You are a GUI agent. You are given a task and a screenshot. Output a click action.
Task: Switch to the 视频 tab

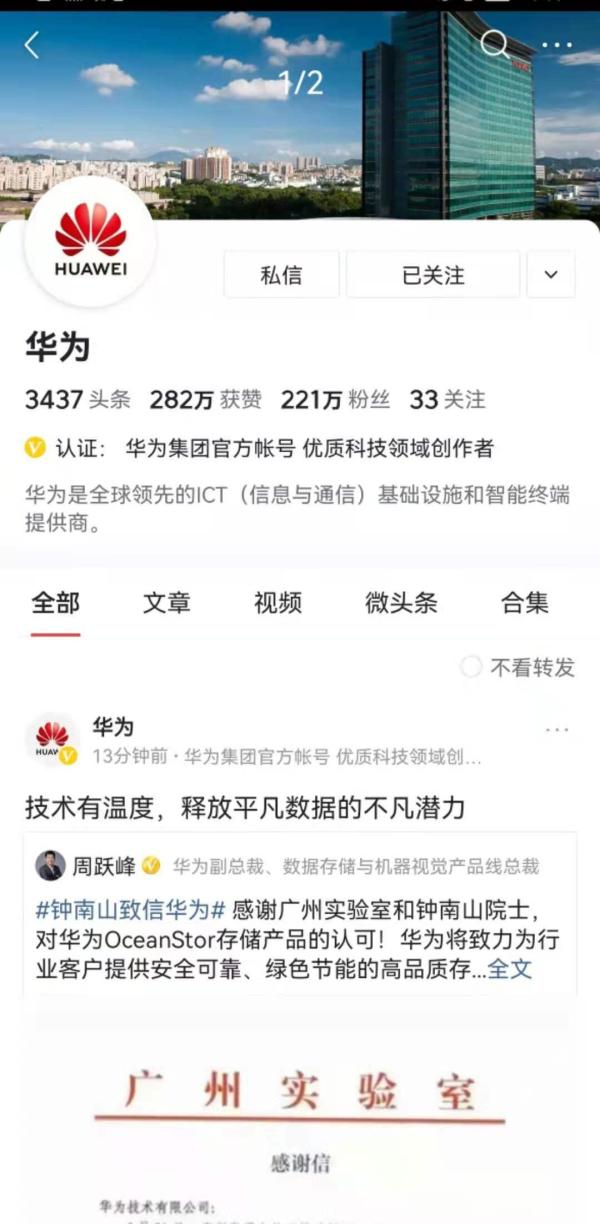click(277, 603)
